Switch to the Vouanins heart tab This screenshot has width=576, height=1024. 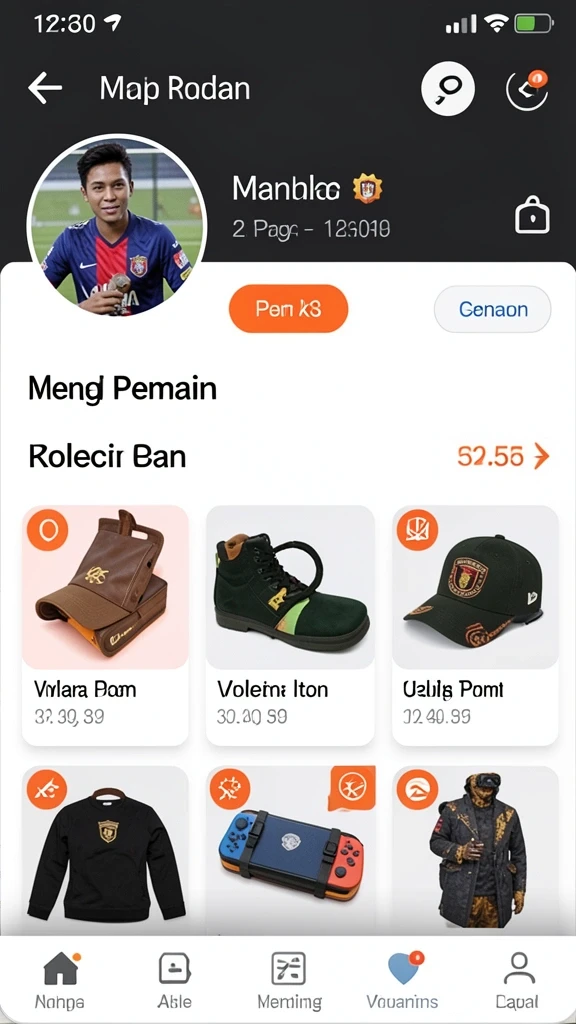402,981
